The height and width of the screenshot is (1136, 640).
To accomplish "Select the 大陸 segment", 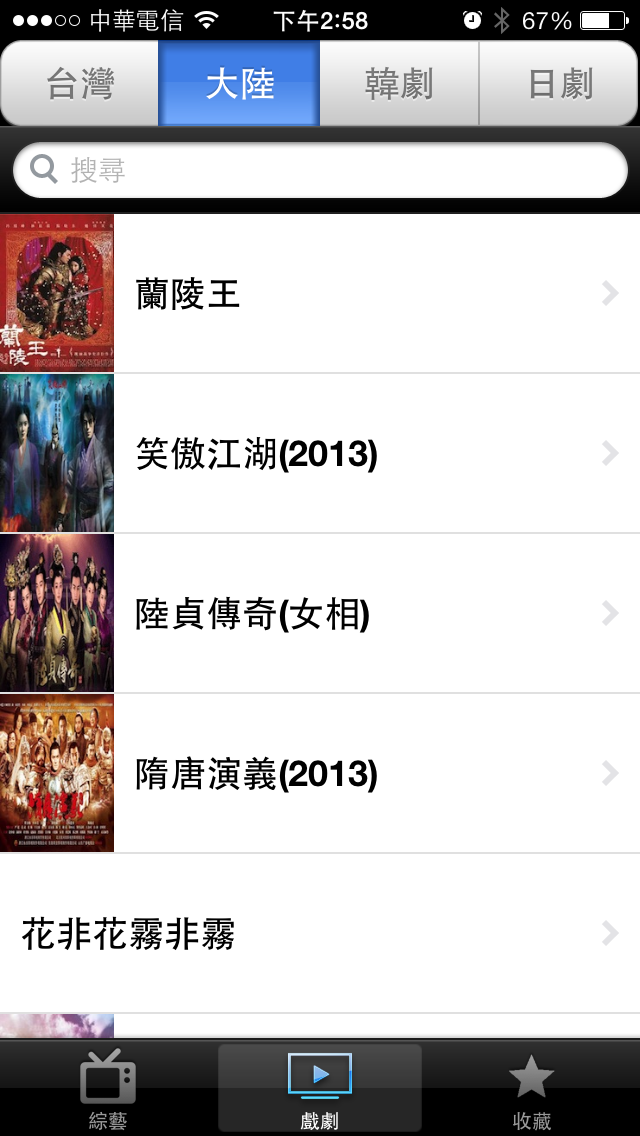I will (239, 84).
